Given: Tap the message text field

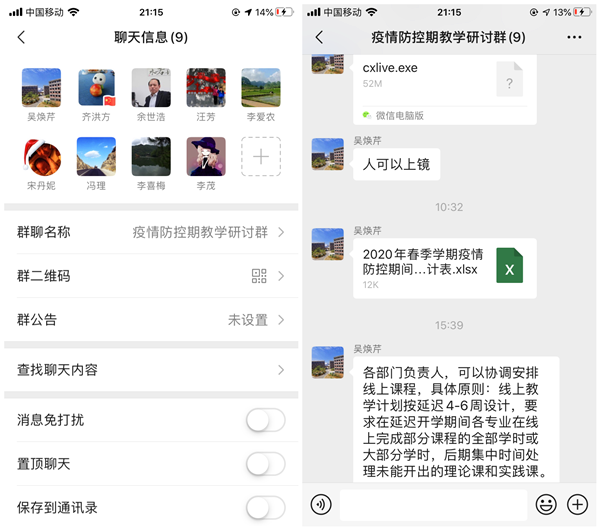Looking at the screenshot, I should click(x=432, y=504).
